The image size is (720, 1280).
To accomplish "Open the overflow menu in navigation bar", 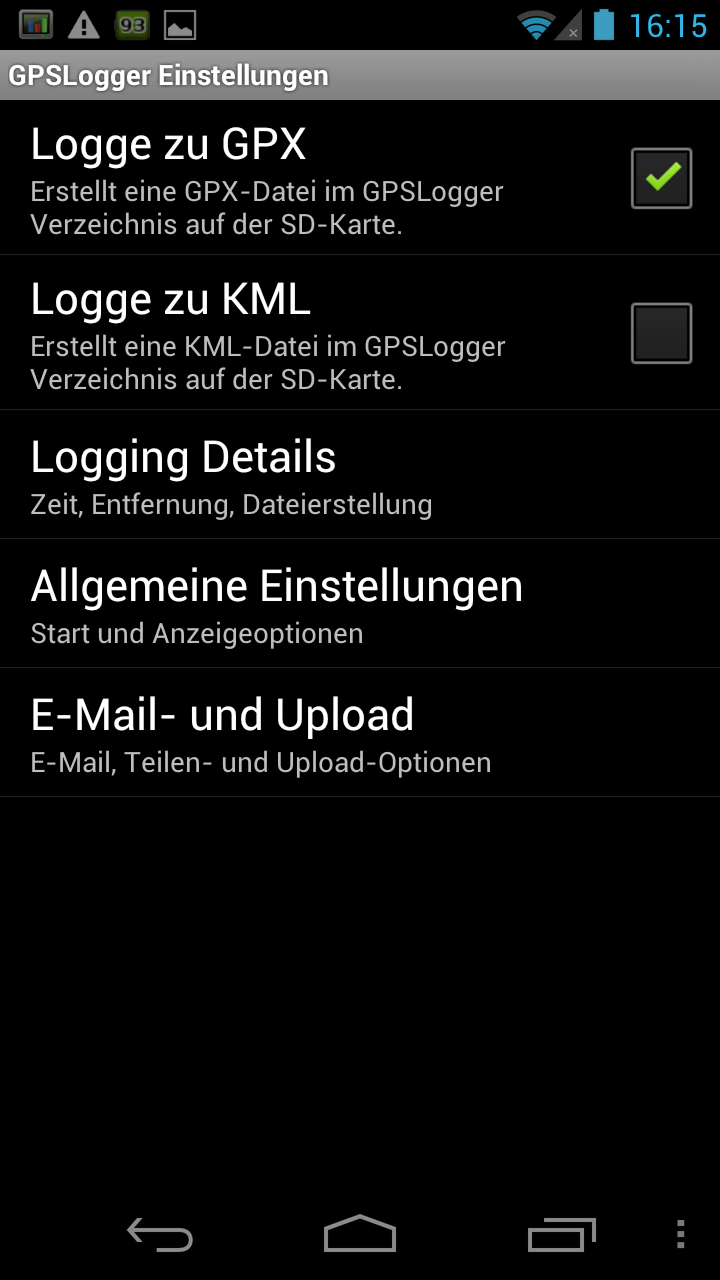I will 681,1235.
